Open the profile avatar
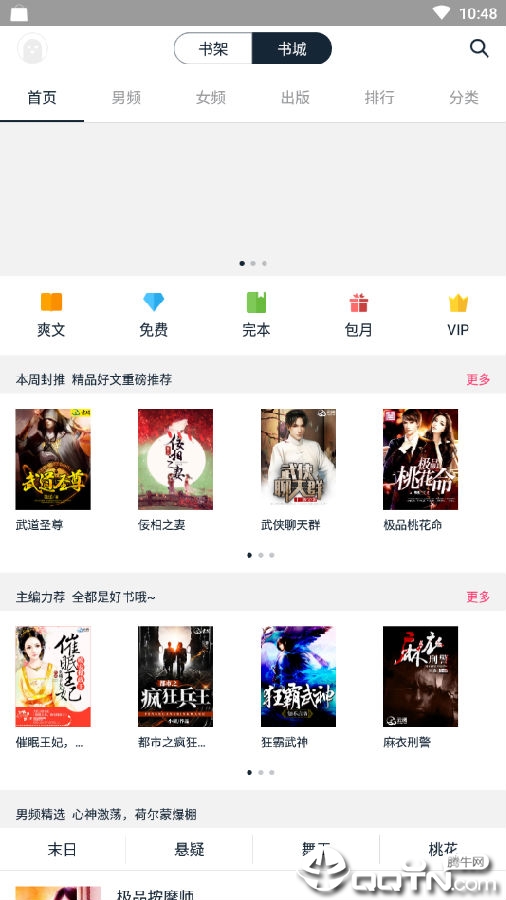506x900 pixels. (x=33, y=48)
